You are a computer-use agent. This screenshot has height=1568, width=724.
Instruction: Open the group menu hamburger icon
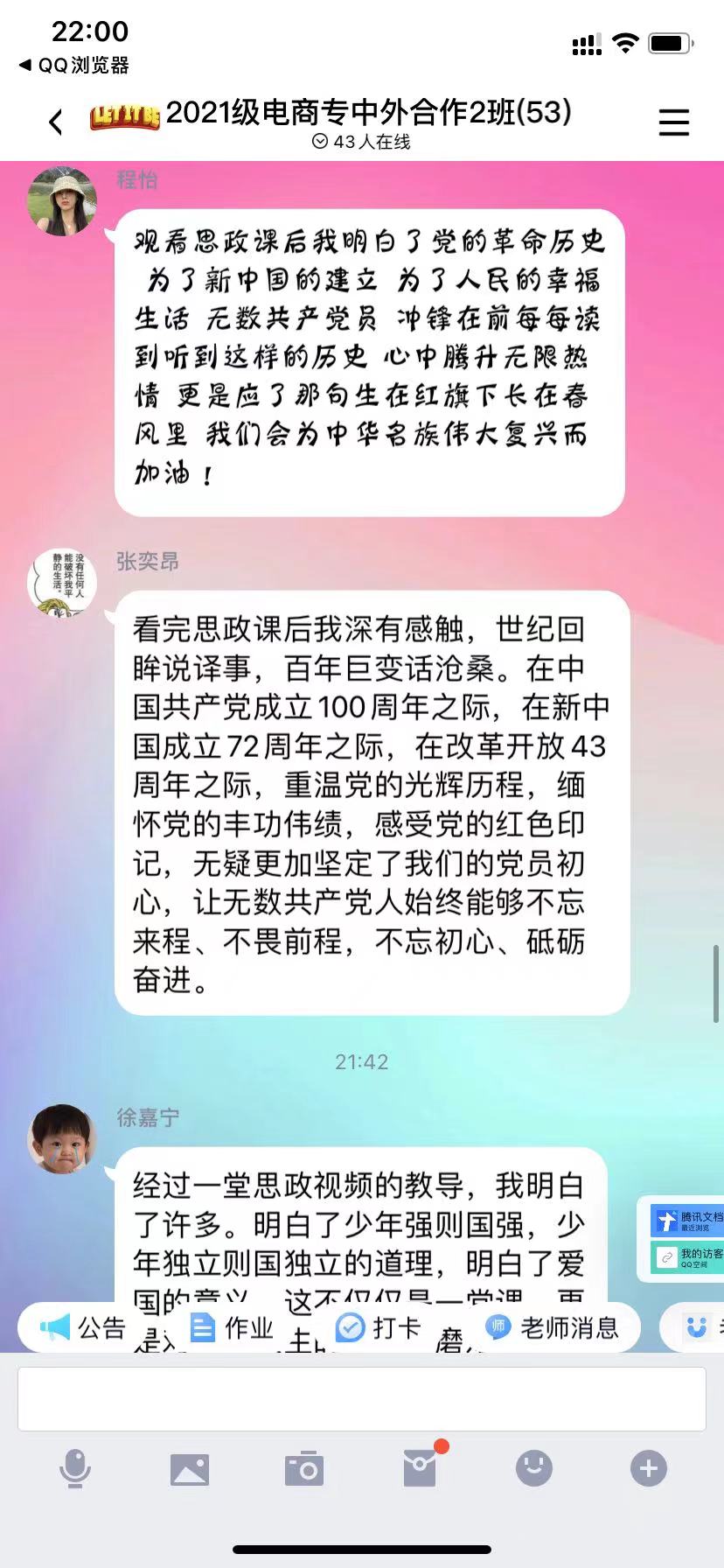pyautogui.click(x=673, y=122)
